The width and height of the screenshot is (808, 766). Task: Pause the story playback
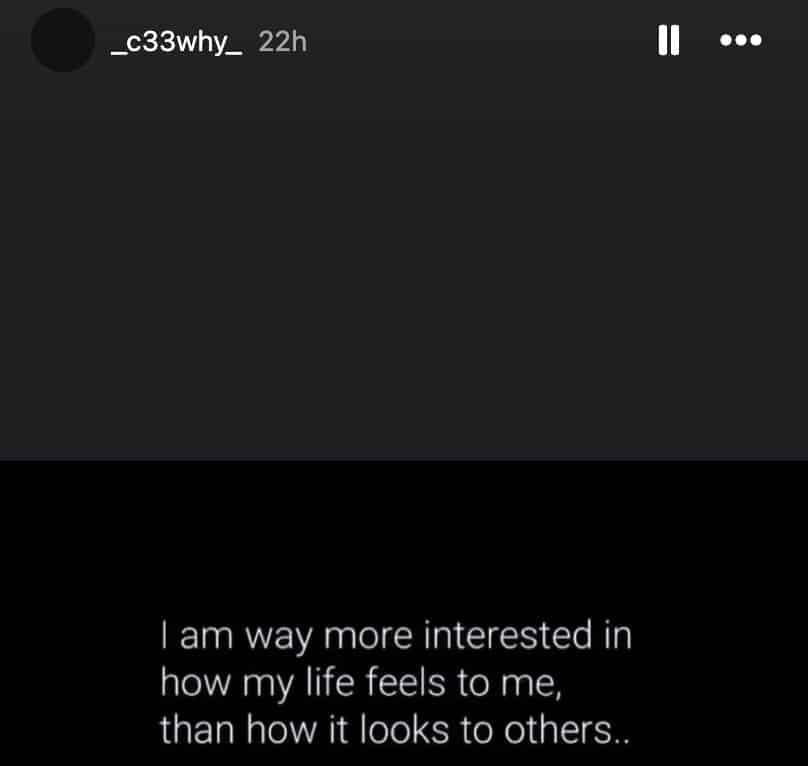coord(668,41)
